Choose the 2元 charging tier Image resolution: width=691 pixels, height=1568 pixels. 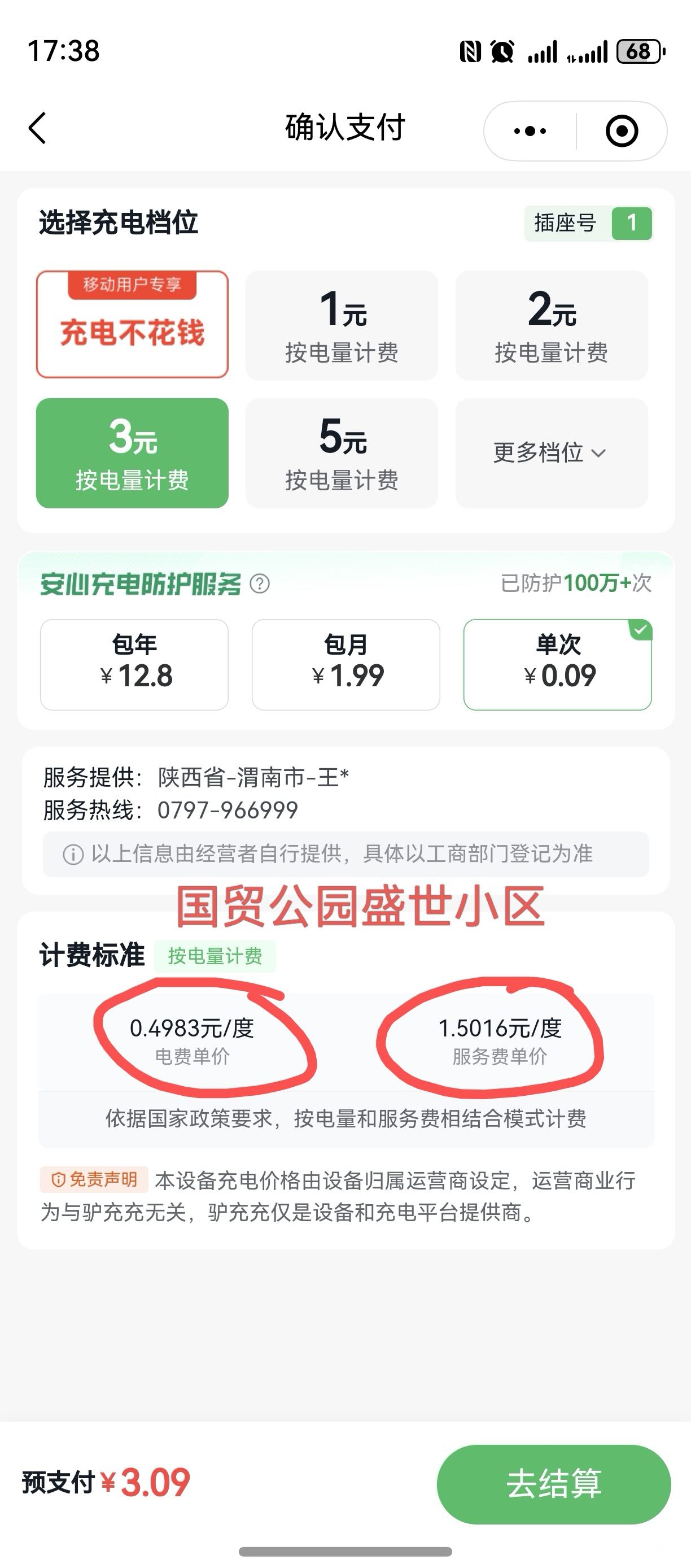coord(551,326)
